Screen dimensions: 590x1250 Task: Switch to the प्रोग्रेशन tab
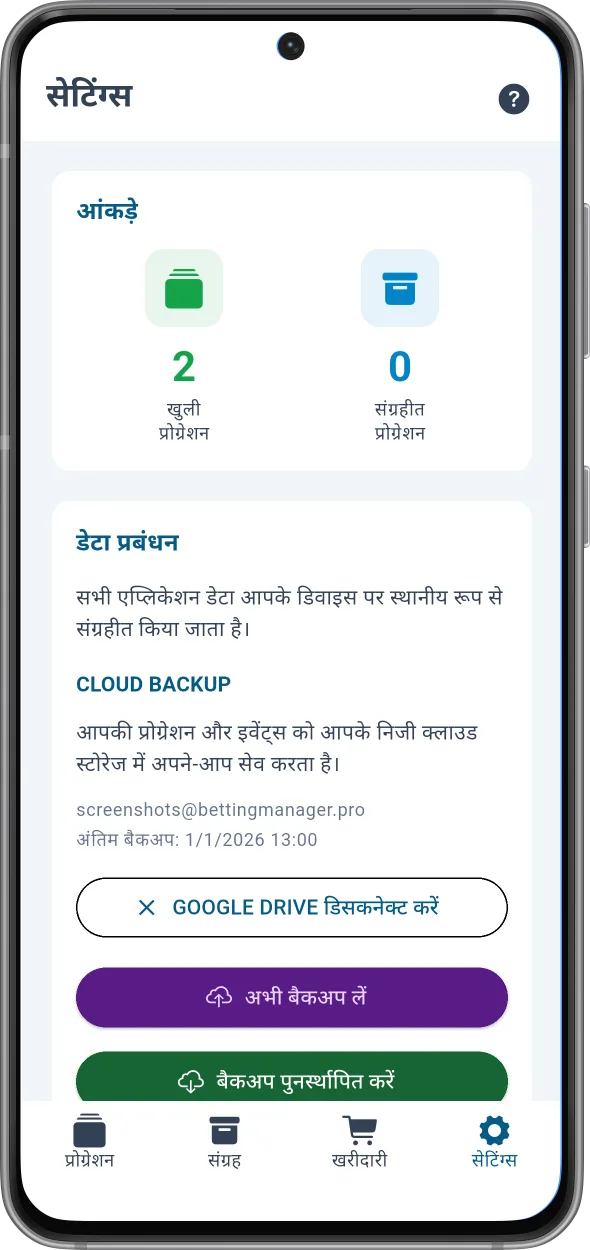89,1142
